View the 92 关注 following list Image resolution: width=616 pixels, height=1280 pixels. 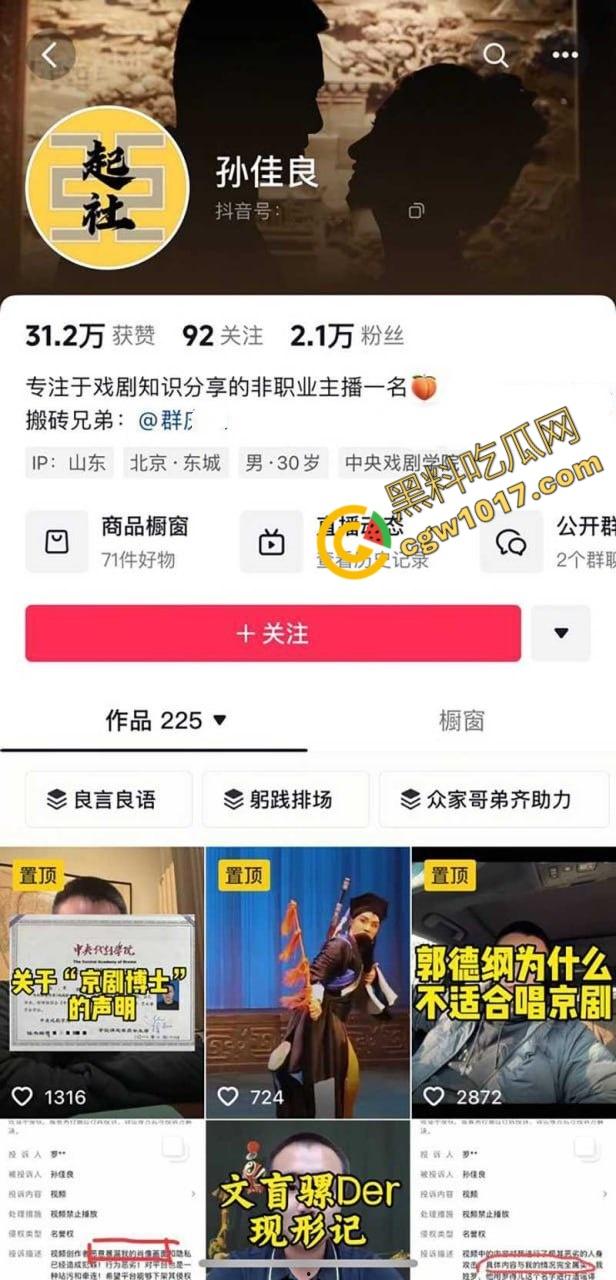[x=222, y=336]
